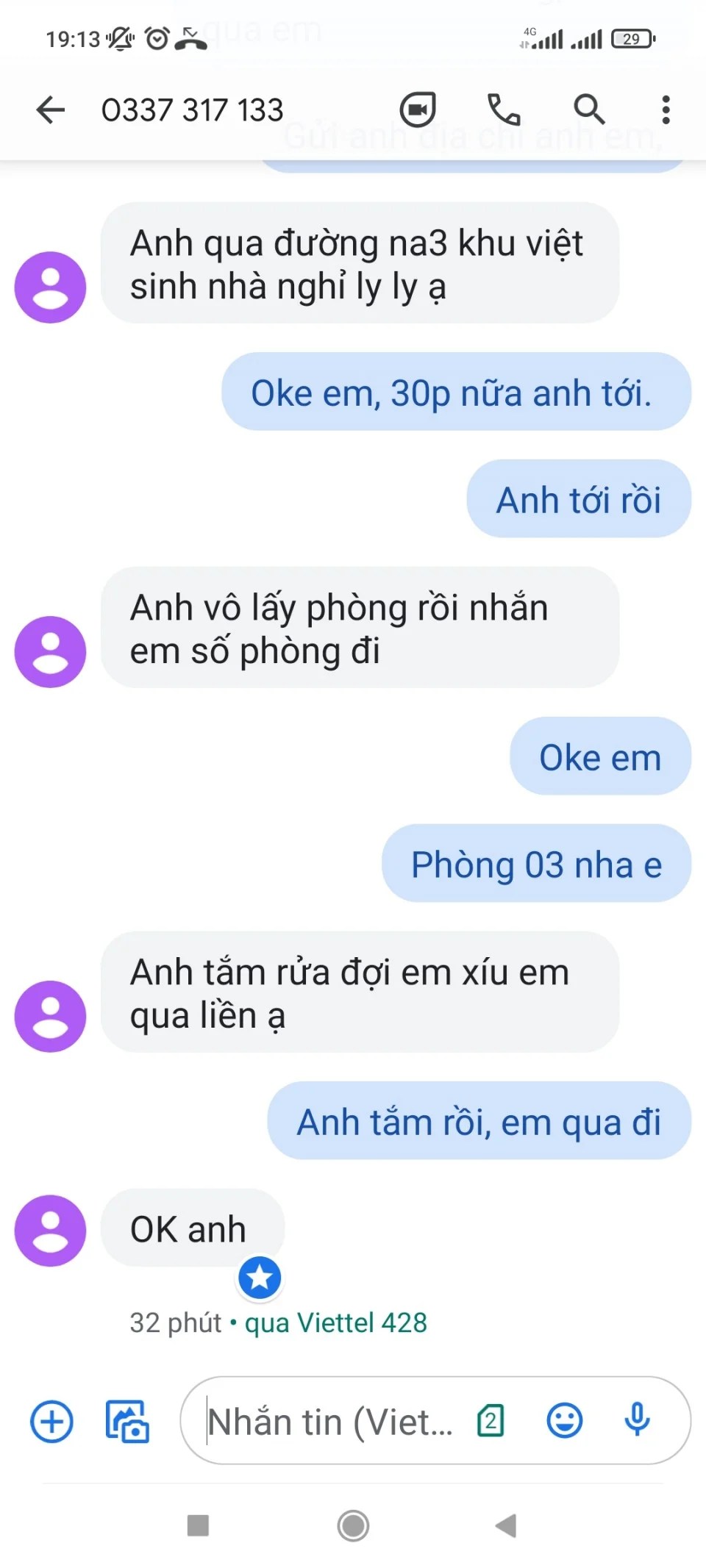706x1568 pixels.
Task: Switch SIM with the SIM 2 icon
Action: (491, 1421)
